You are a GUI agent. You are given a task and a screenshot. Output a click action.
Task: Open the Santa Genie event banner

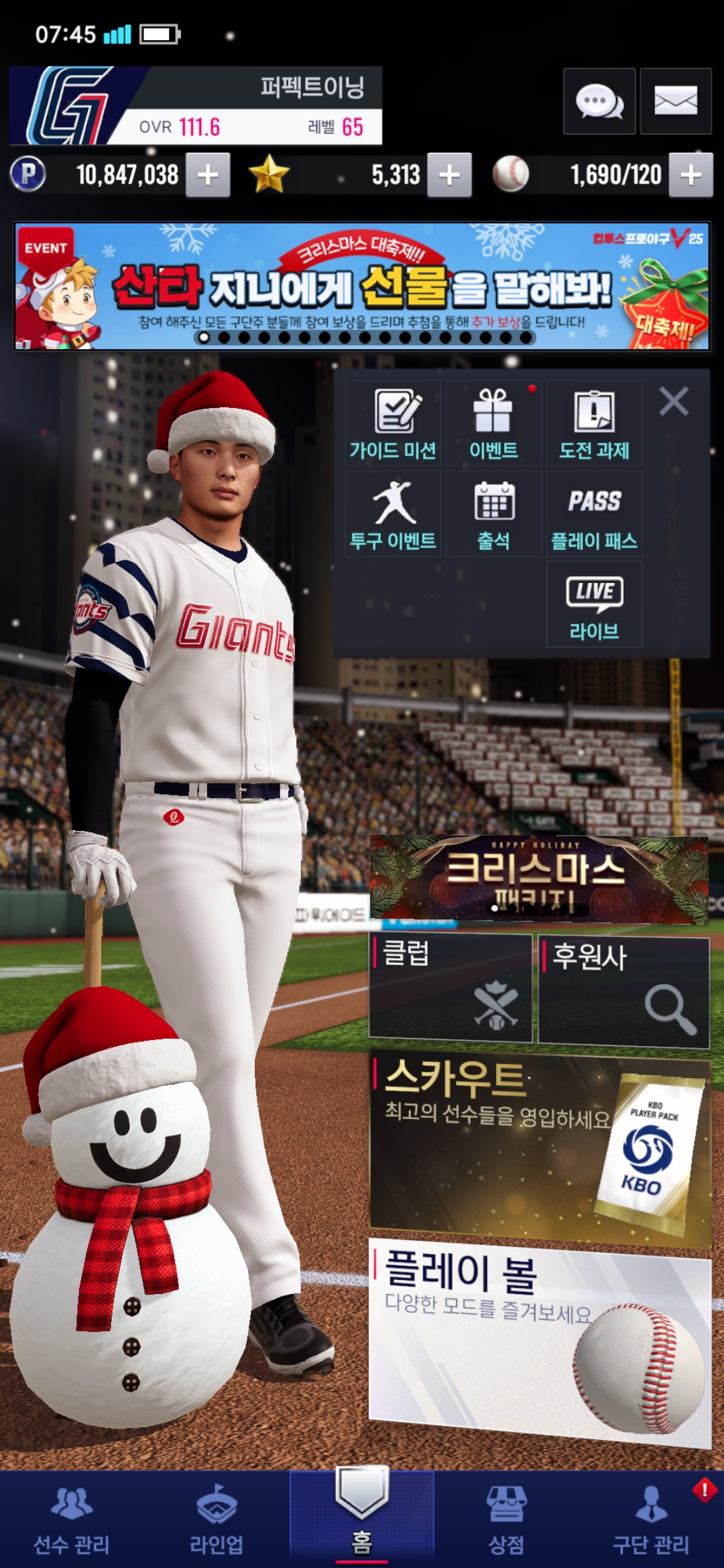tap(362, 286)
